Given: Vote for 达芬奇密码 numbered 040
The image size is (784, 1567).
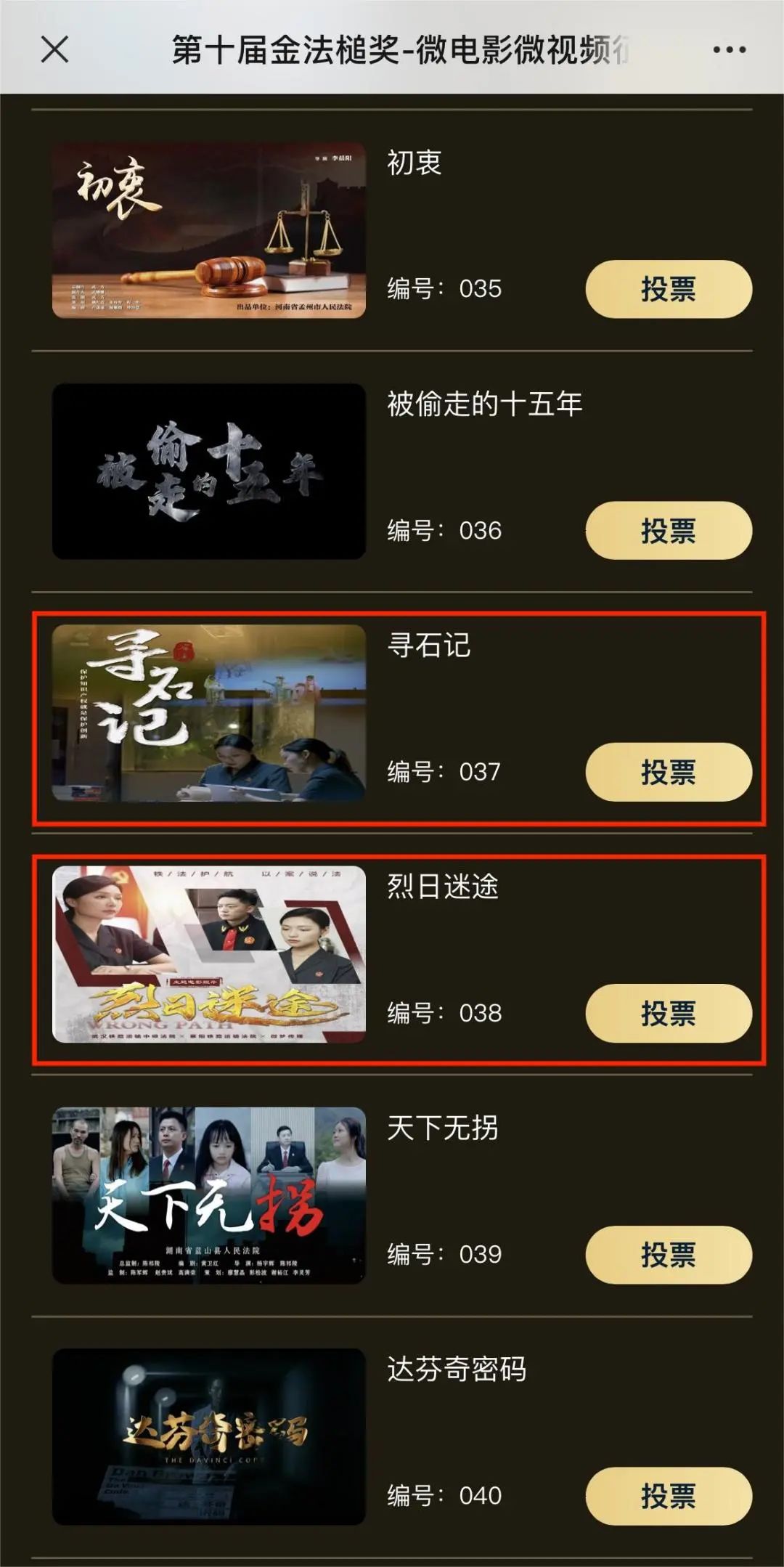Looking at the screenshot, I should pyautogui.click(x=668, y=1496).
